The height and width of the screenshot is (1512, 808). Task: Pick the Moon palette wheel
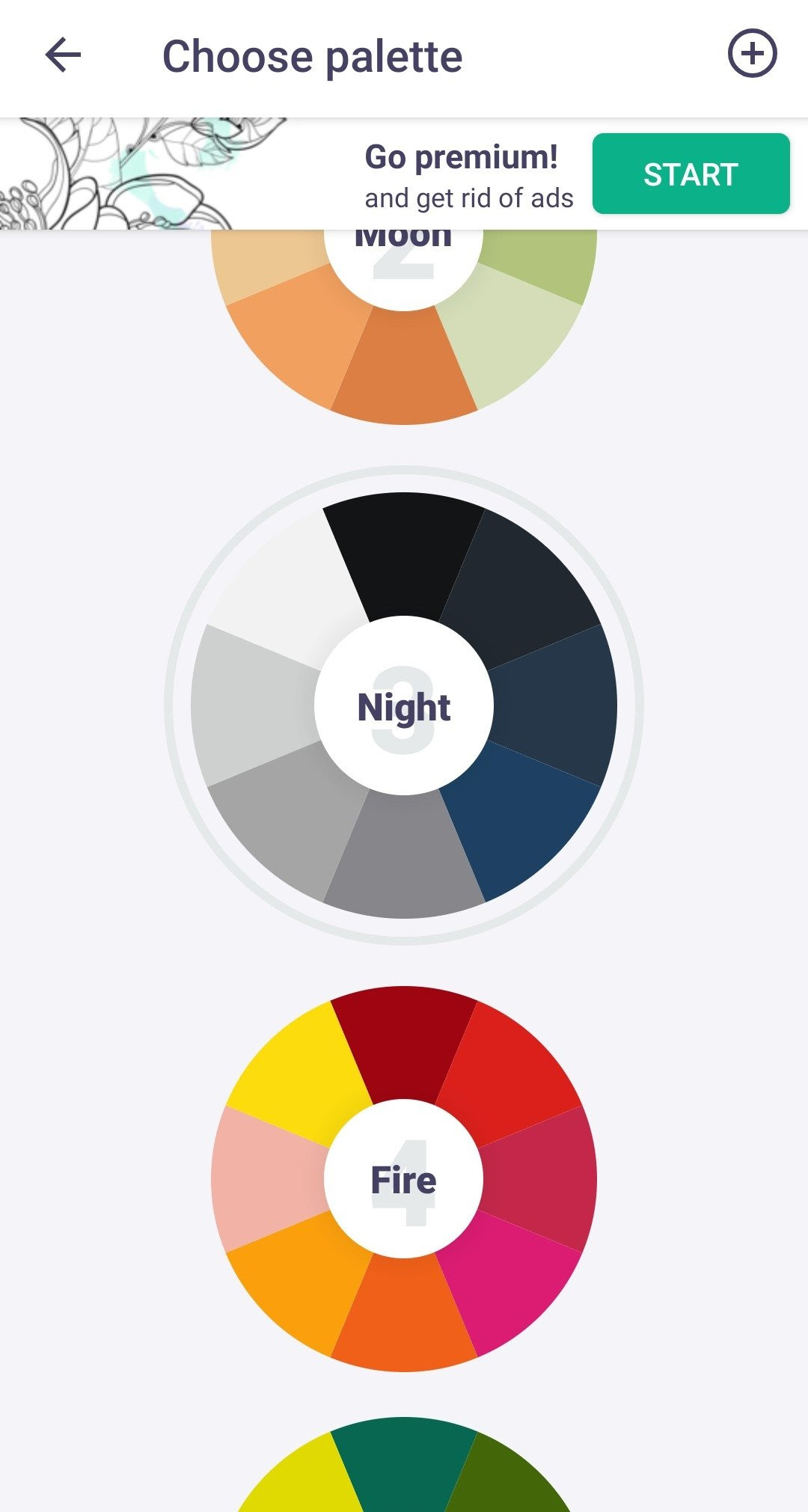(404, 328)
